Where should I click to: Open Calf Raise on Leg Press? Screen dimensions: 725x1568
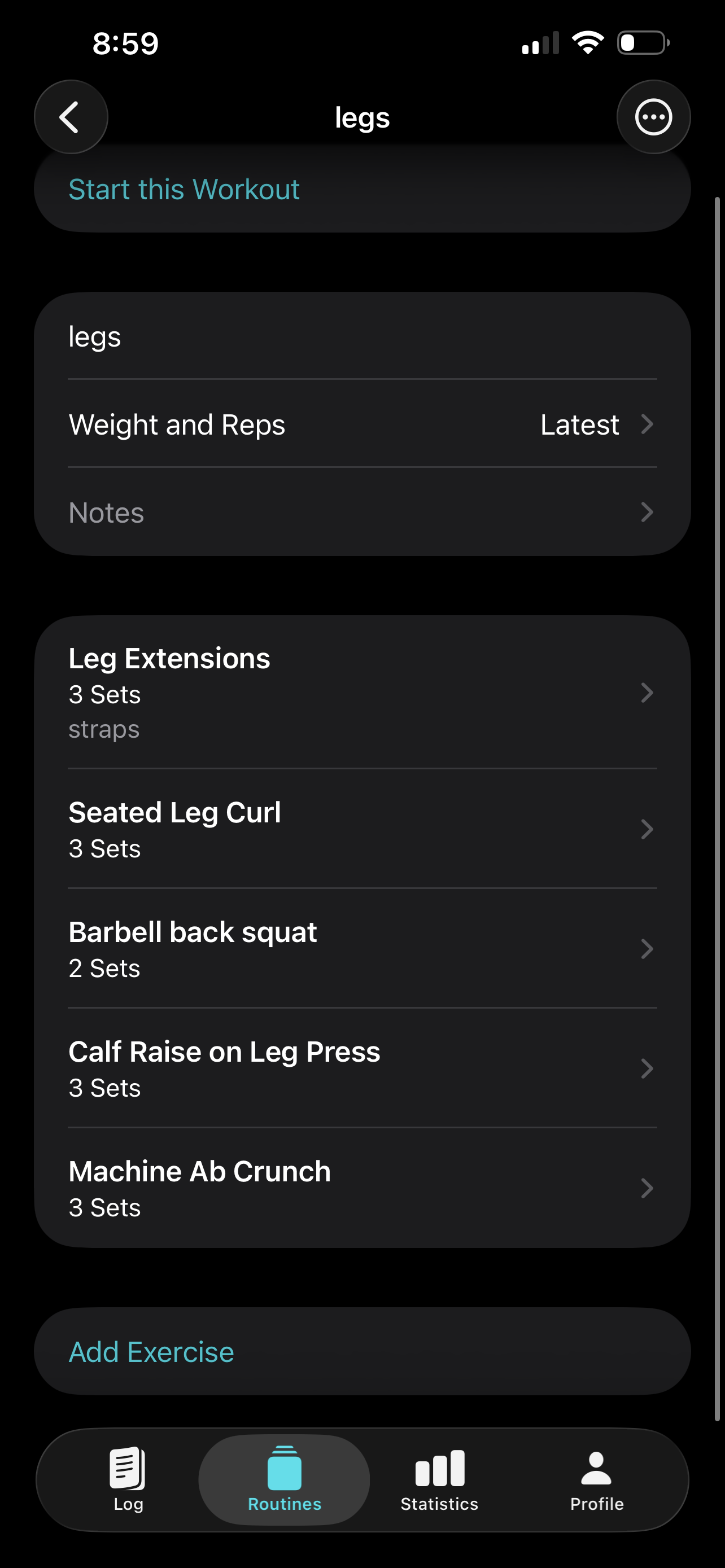coord(362,1068)
